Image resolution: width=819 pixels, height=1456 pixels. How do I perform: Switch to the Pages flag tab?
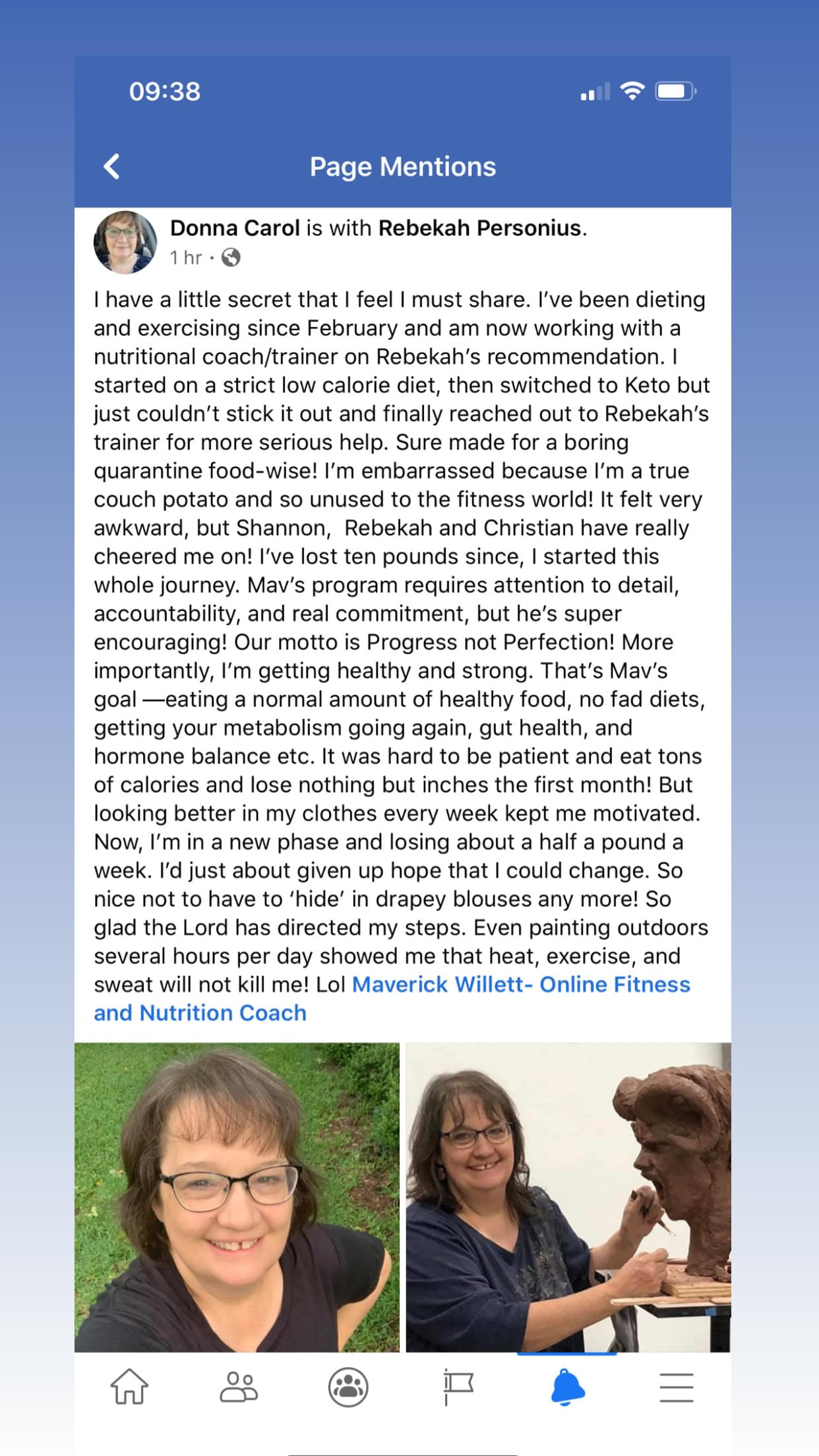(x=458, y=1386)
